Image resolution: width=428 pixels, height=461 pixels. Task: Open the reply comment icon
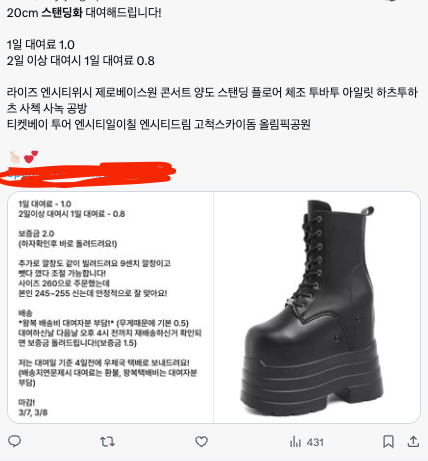pyautogui.click(x=14, y=441)
